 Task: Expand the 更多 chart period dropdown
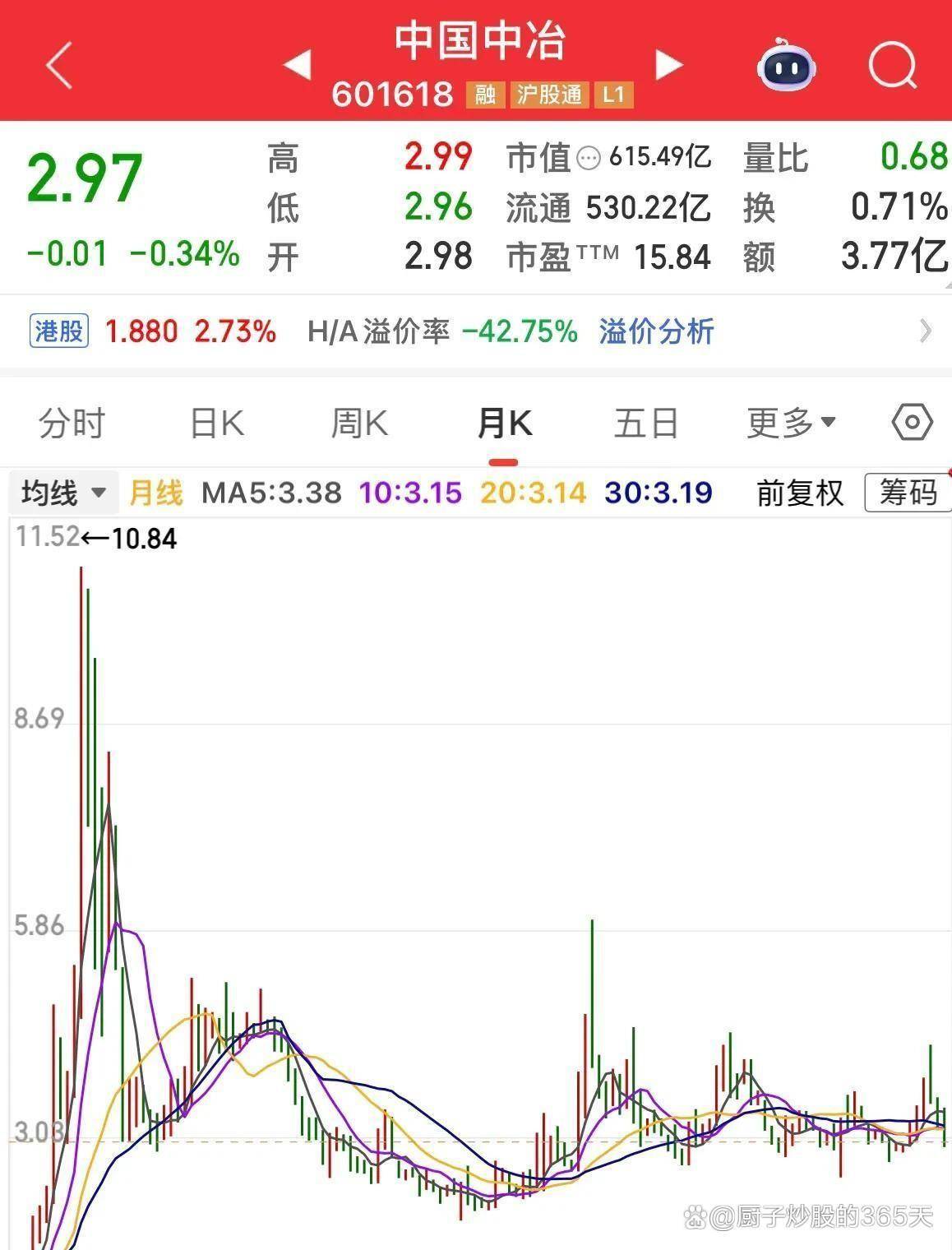coord(791,424)
